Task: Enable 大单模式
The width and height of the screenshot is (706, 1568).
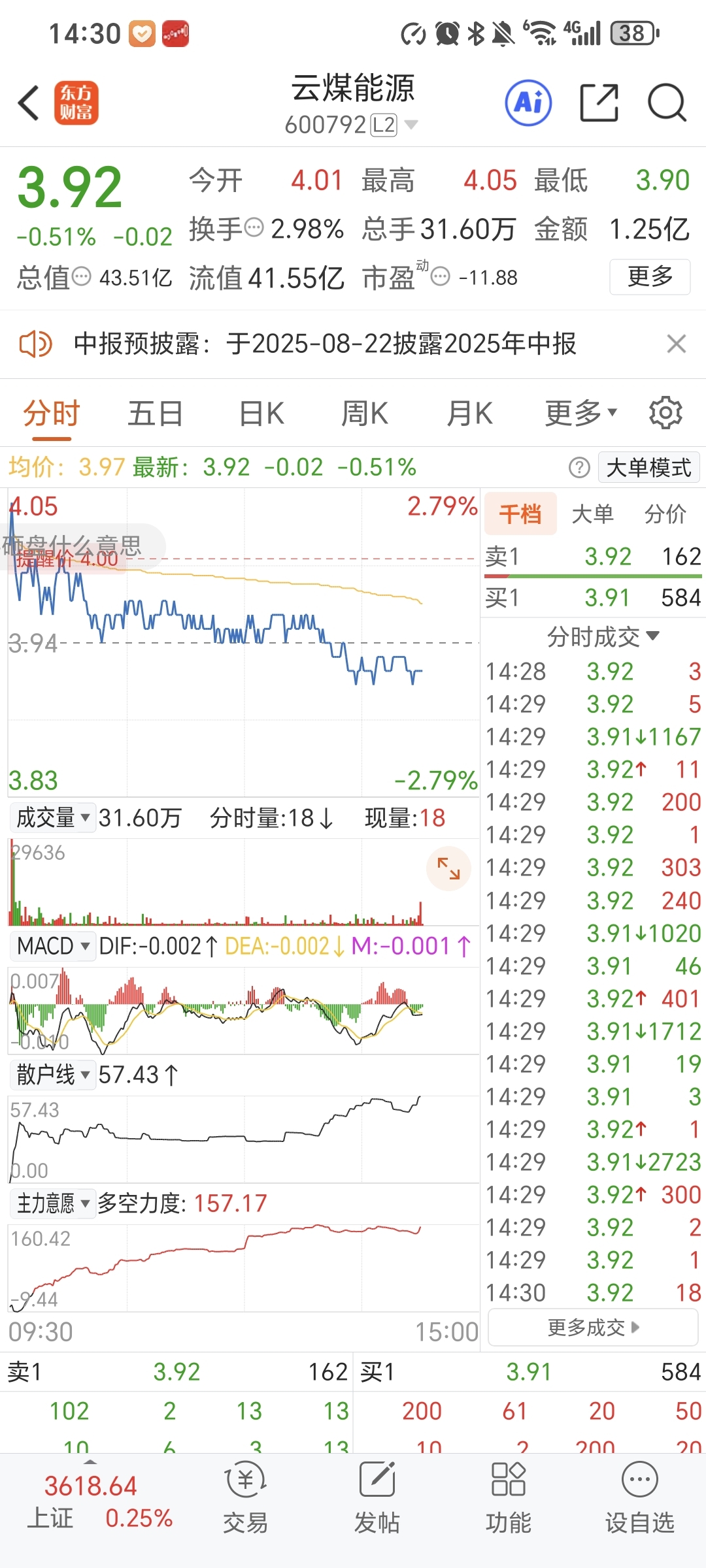Action: pyautogui.click(x=649, y=468)
